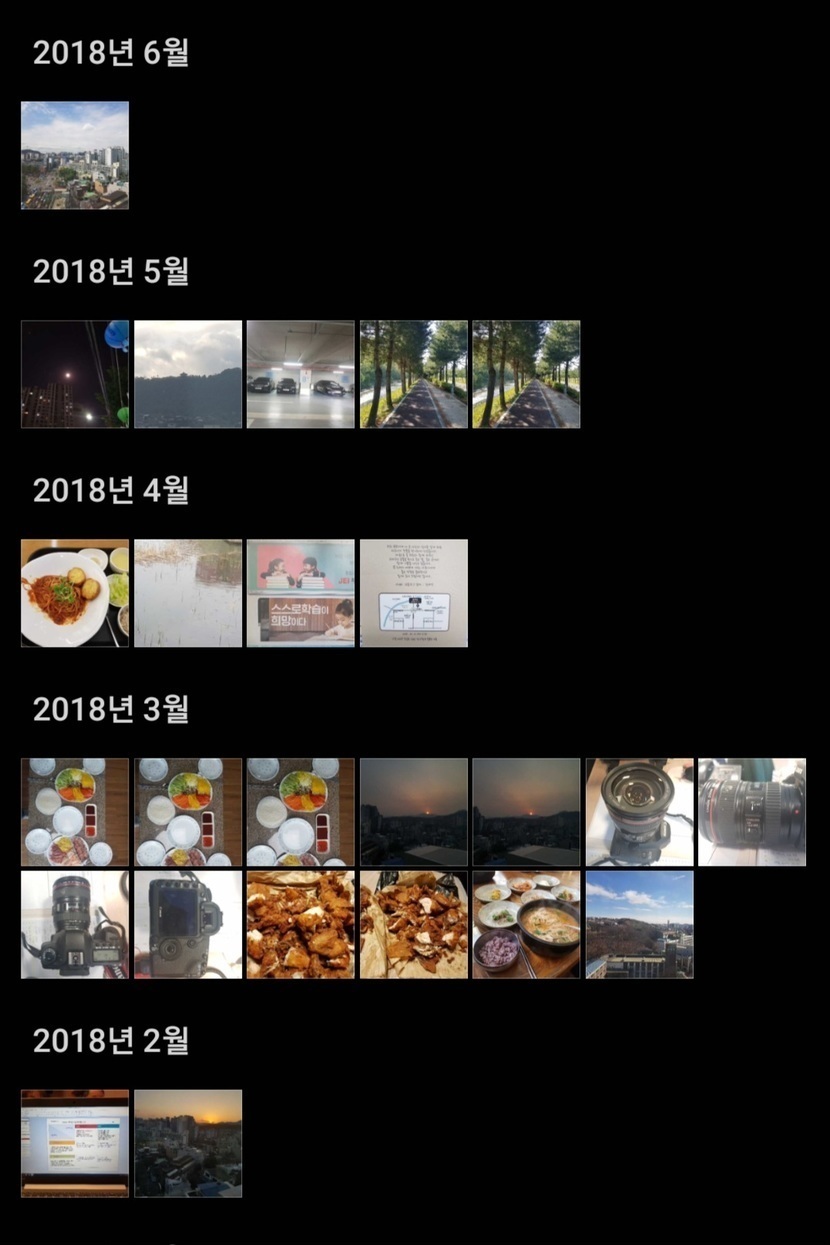The height and width of the screenshot is (1245, 830).
Task: Open the noodle soup meal photo
Action: (x=526, y=924)
